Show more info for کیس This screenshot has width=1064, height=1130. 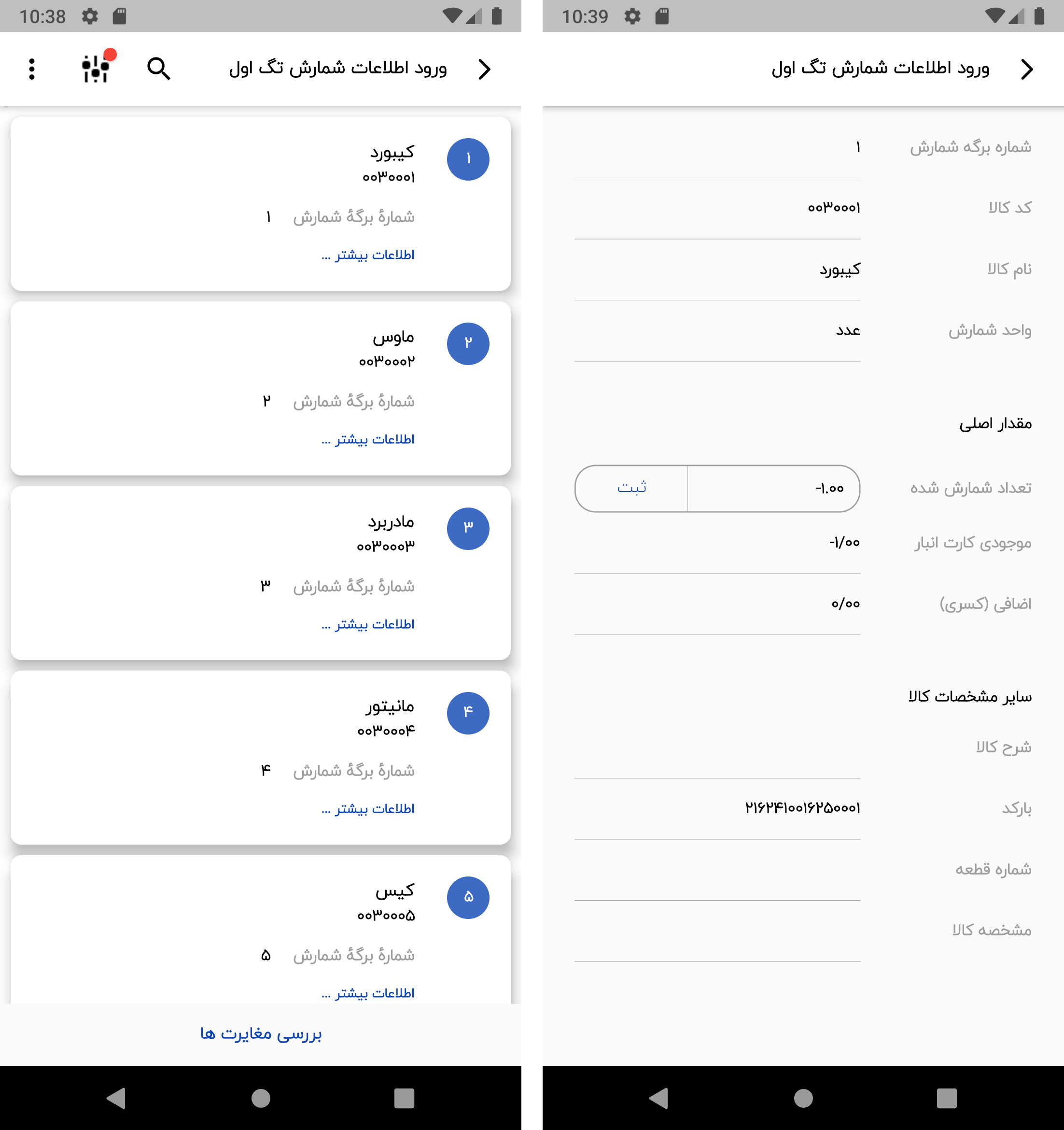click(x=368, y=993)
